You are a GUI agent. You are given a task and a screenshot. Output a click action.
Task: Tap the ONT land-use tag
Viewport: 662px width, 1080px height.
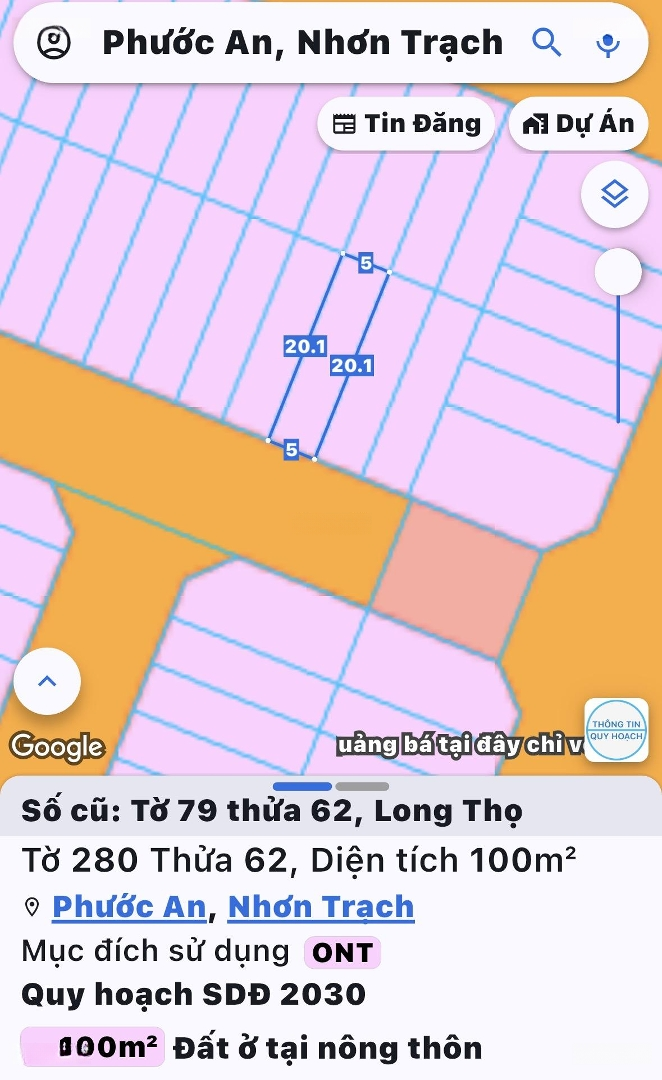[x=342, y=952]
